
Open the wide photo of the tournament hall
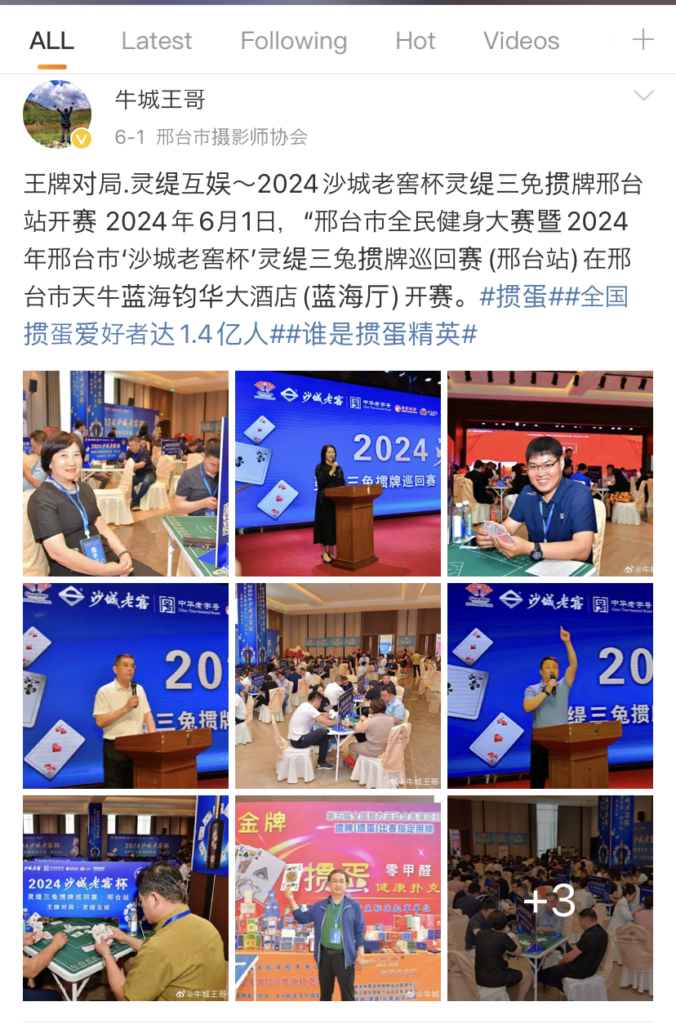[338, 686]
